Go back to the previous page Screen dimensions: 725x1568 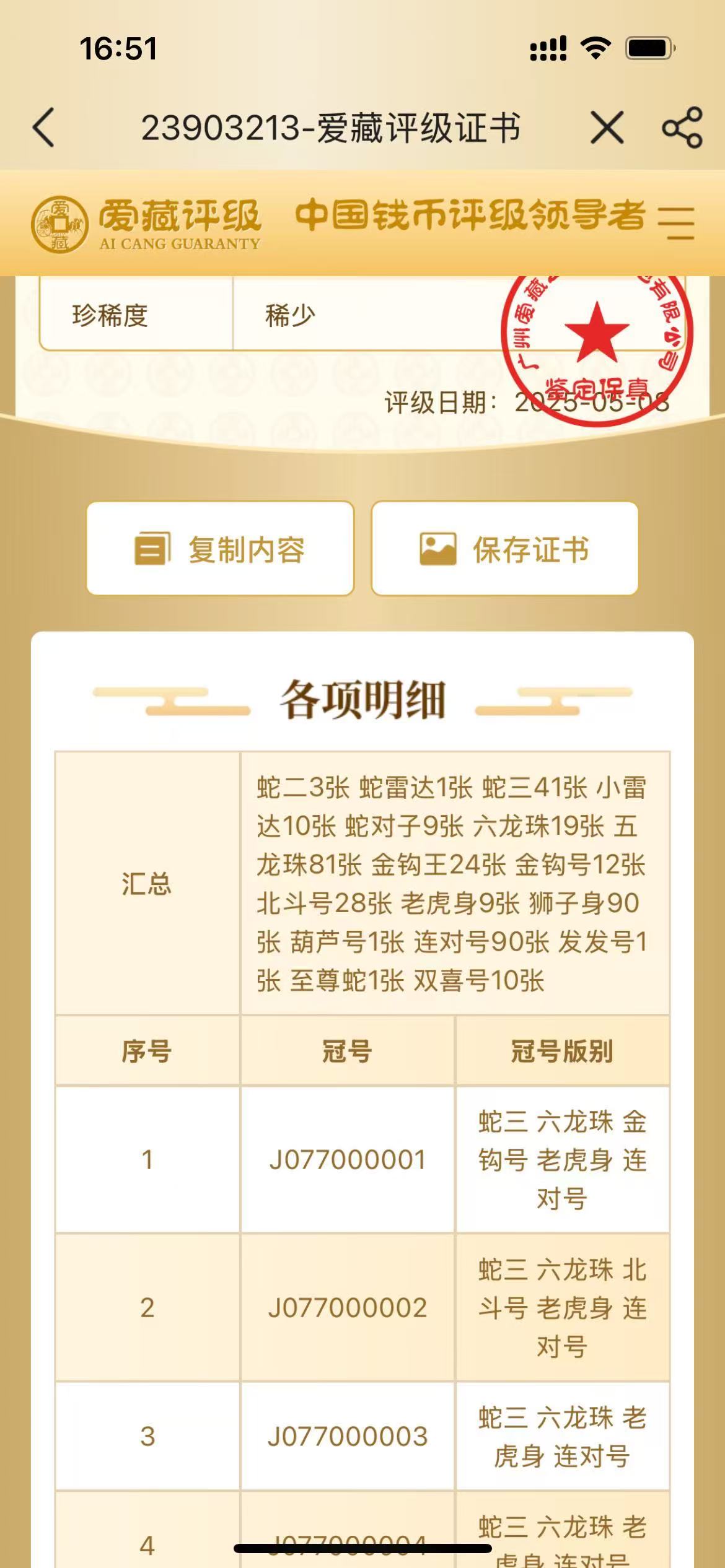pyautogui.click(x=44, y=128)
